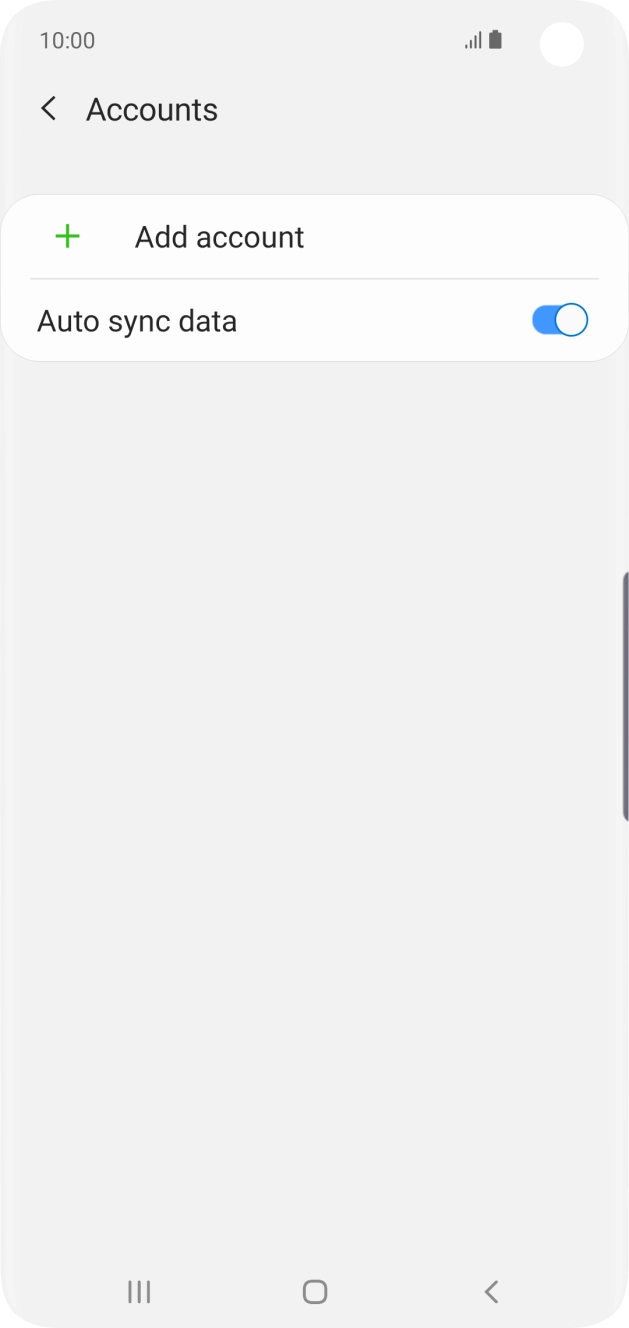
Task: Go back from the Accounts screen
Action: pos(48,109)
